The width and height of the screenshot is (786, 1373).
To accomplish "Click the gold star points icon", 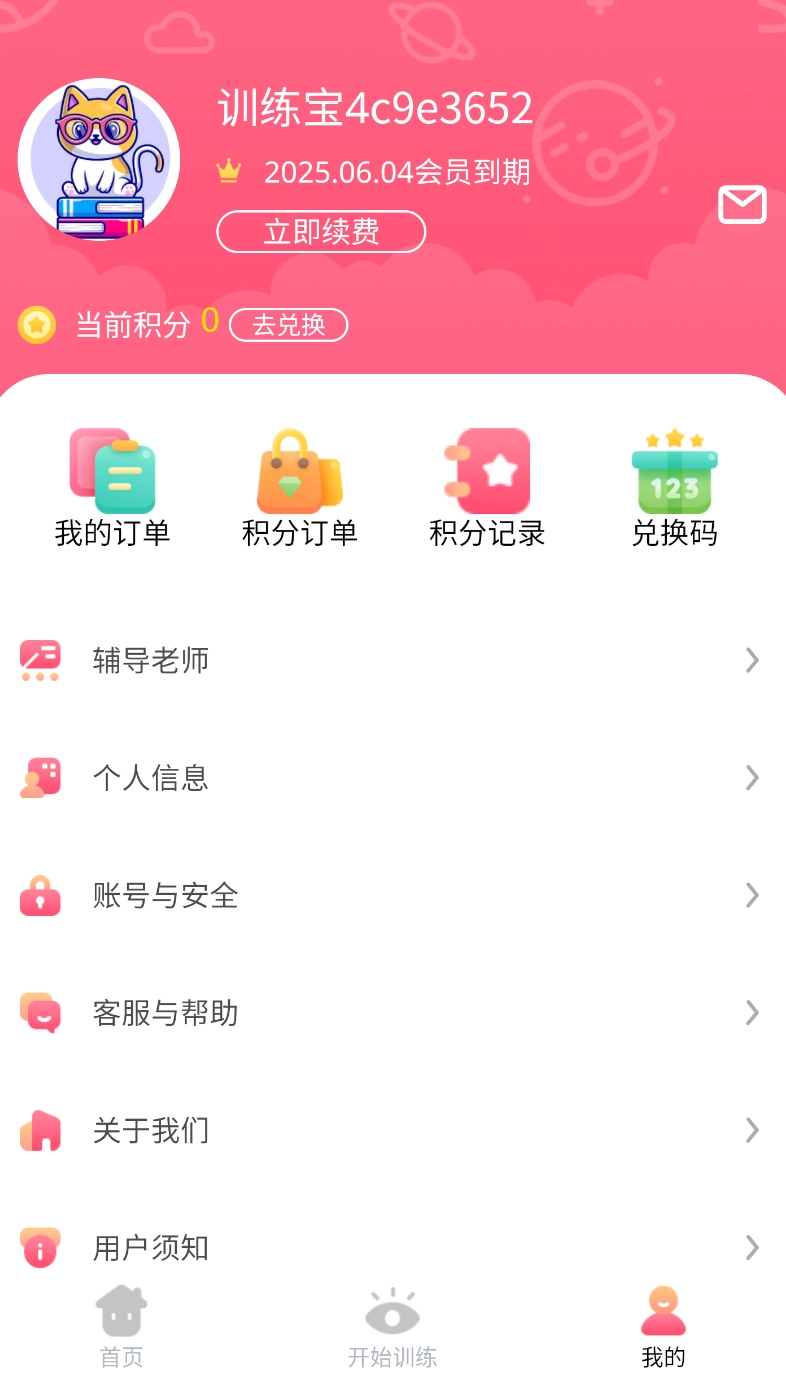I will [x=37, y=325].
